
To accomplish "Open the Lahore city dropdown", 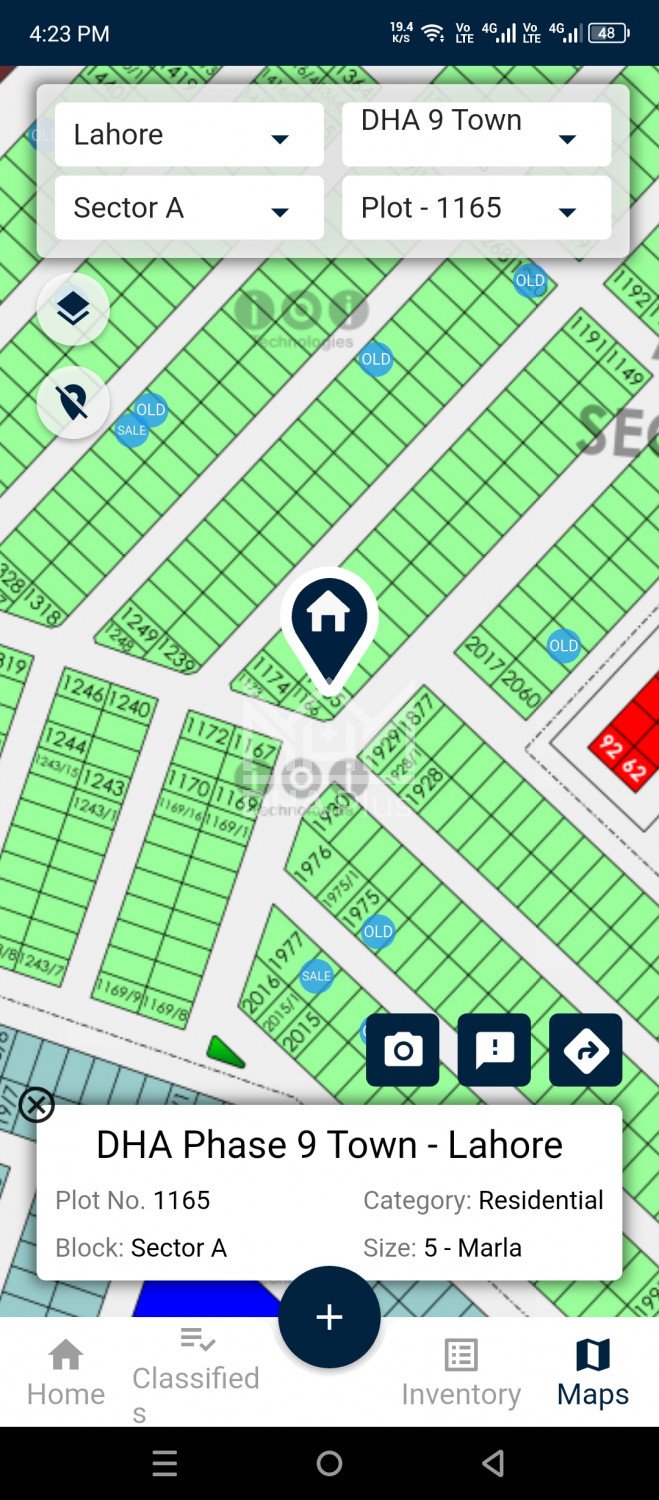I will coord(189,135).
